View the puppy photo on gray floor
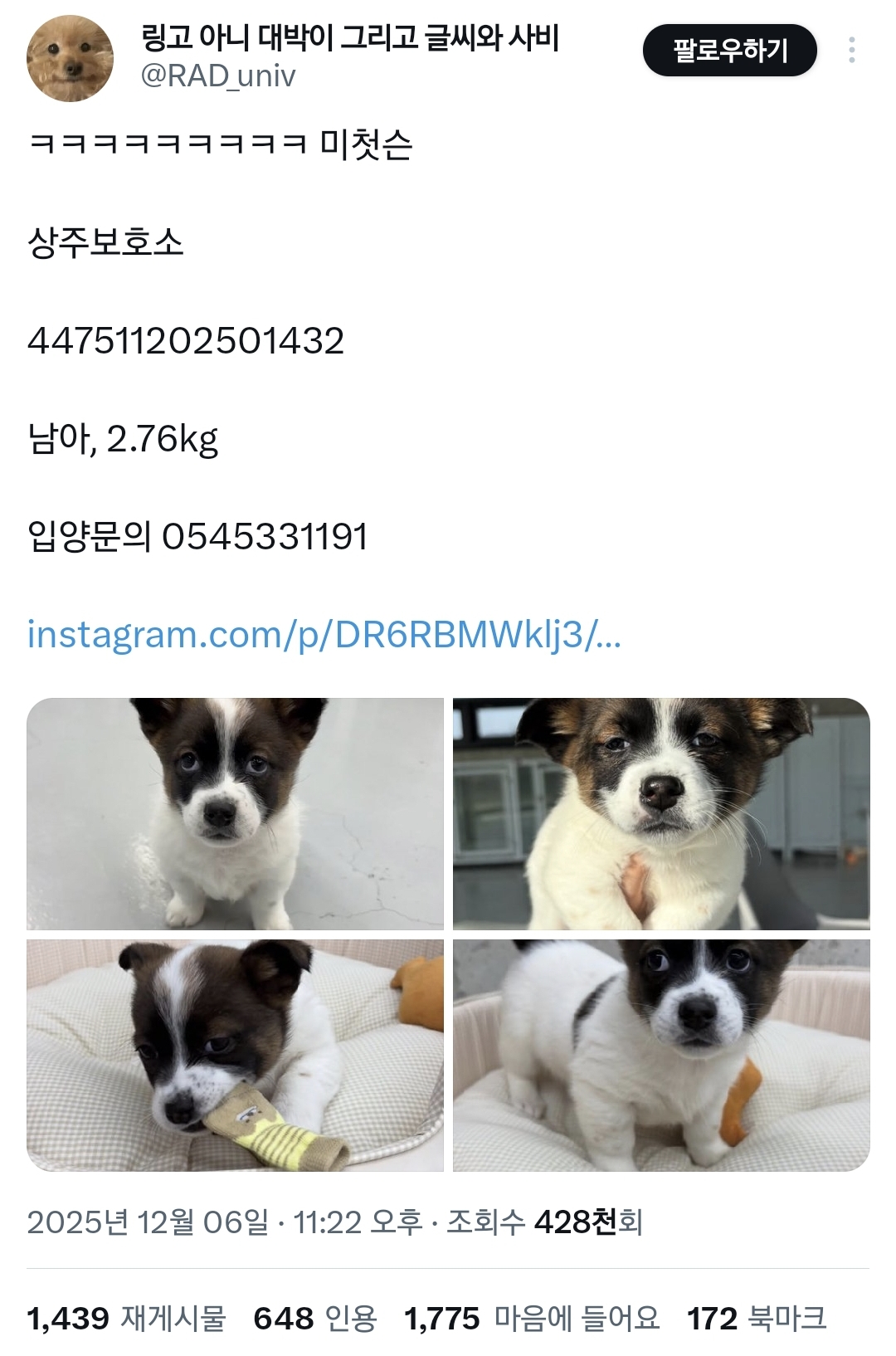 (x=235, y=813)
